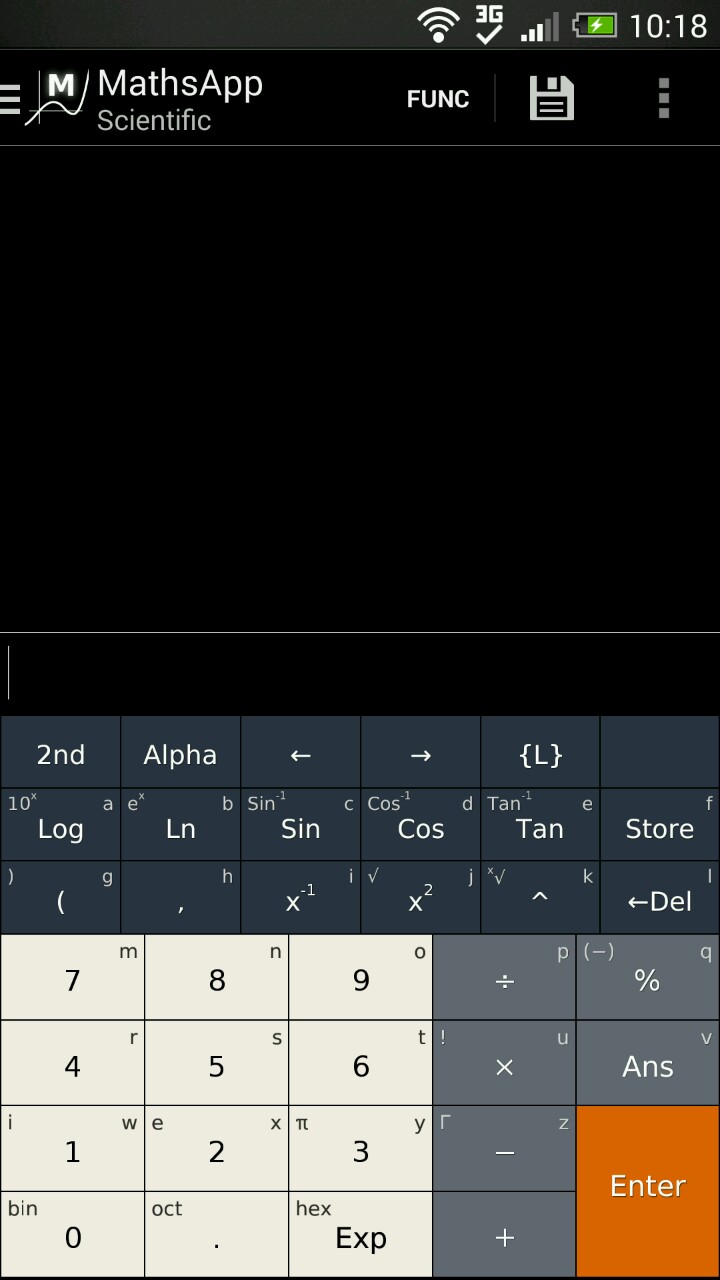Tap the save floppy disk icon
The height and width of the screenshot is (1280, 720).
click(551, 98)
